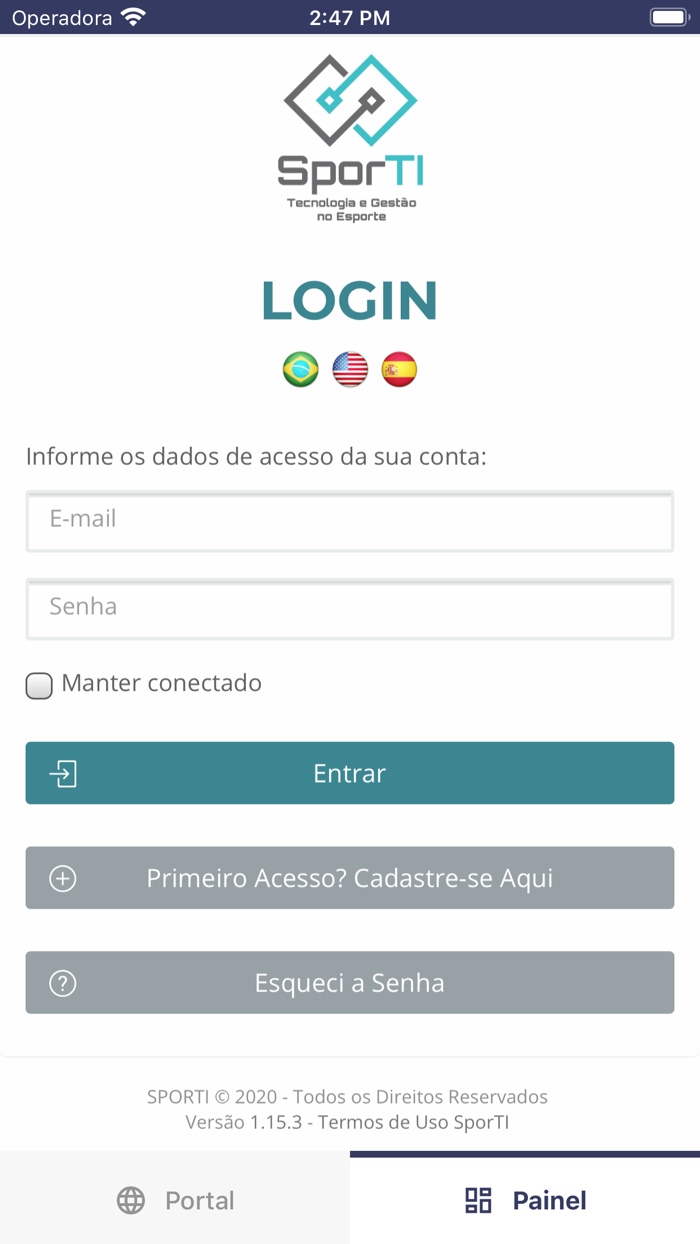The height and width of the screenshot is (1244, 700).
Task: Select the Brazilian flag language option
Action: 301,370
